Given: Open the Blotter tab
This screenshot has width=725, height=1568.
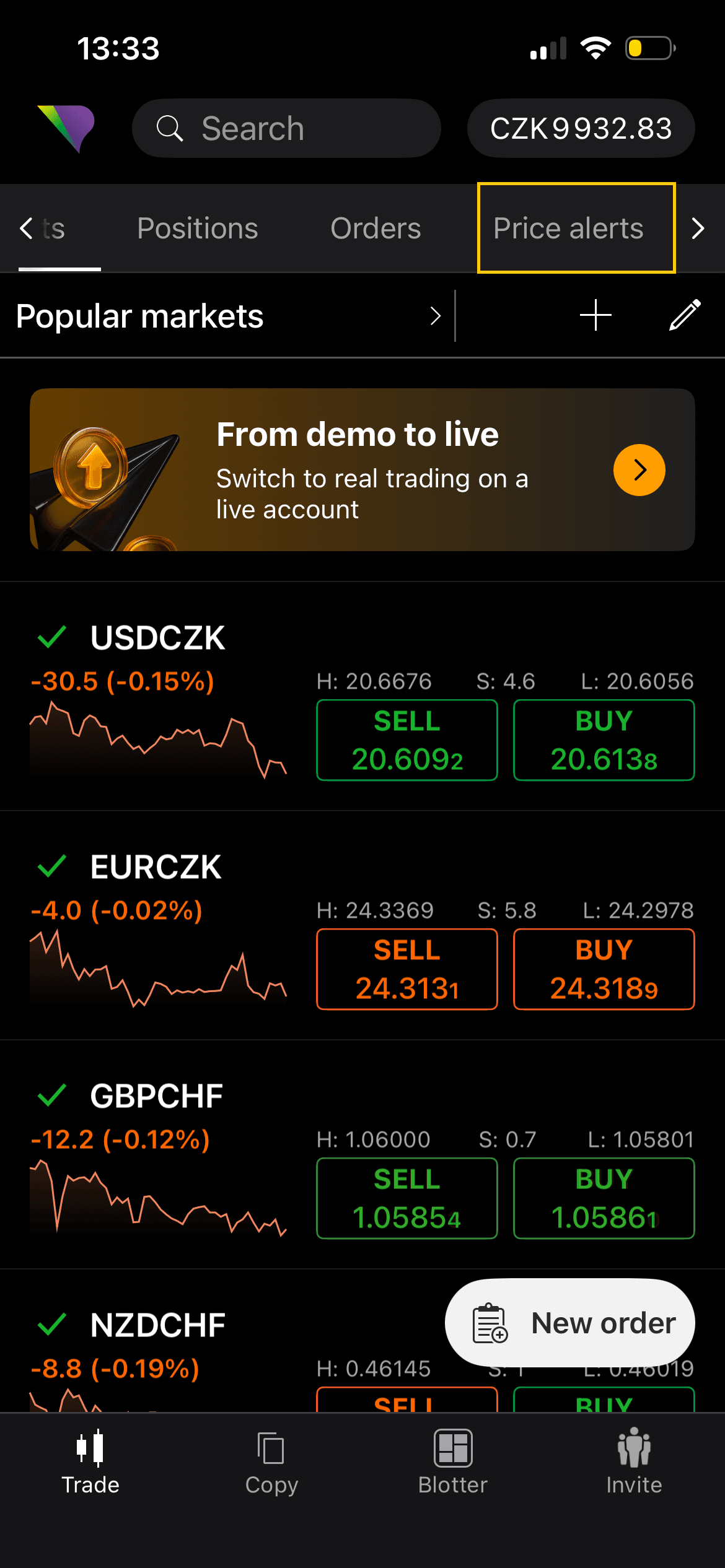Looking at the screenshot, I should pos(453,1463).
